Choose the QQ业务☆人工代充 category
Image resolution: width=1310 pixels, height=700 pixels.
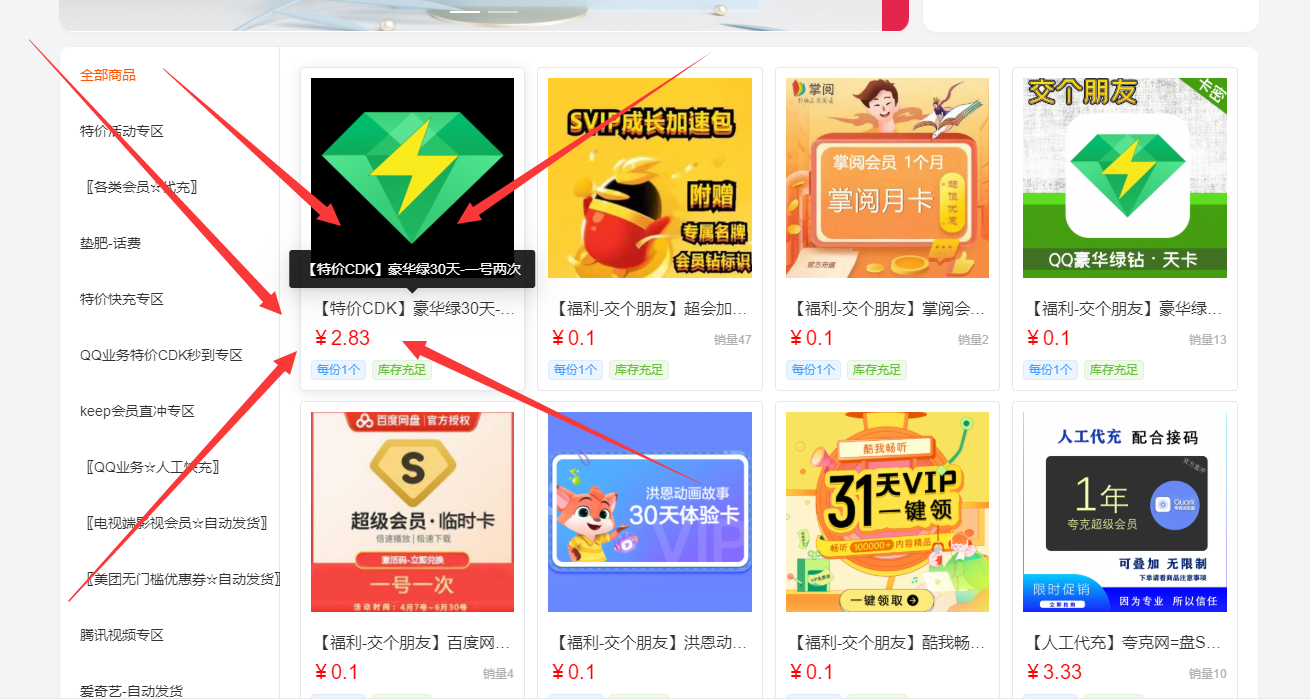152,467
